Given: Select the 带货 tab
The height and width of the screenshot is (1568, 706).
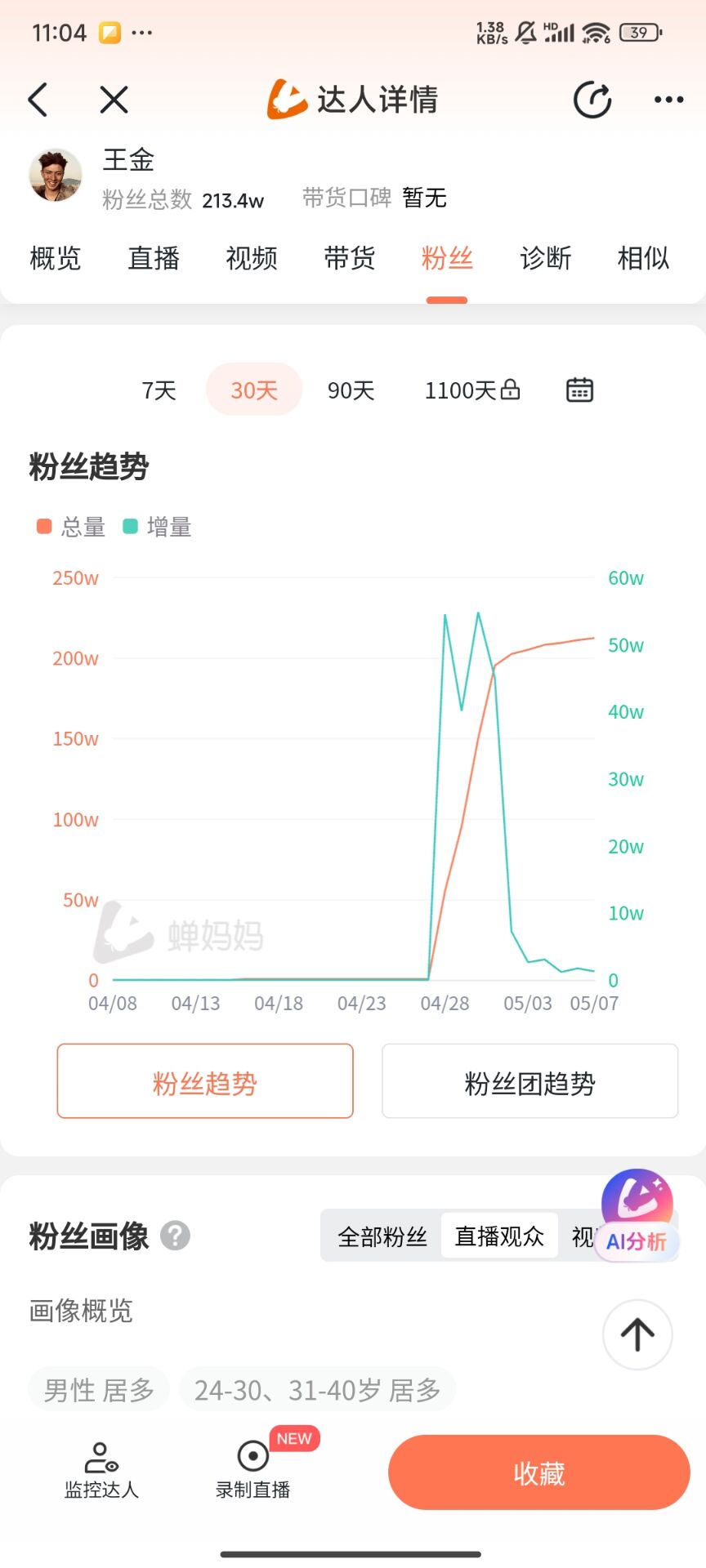Looking at the screenshot, I should [350, 258].
